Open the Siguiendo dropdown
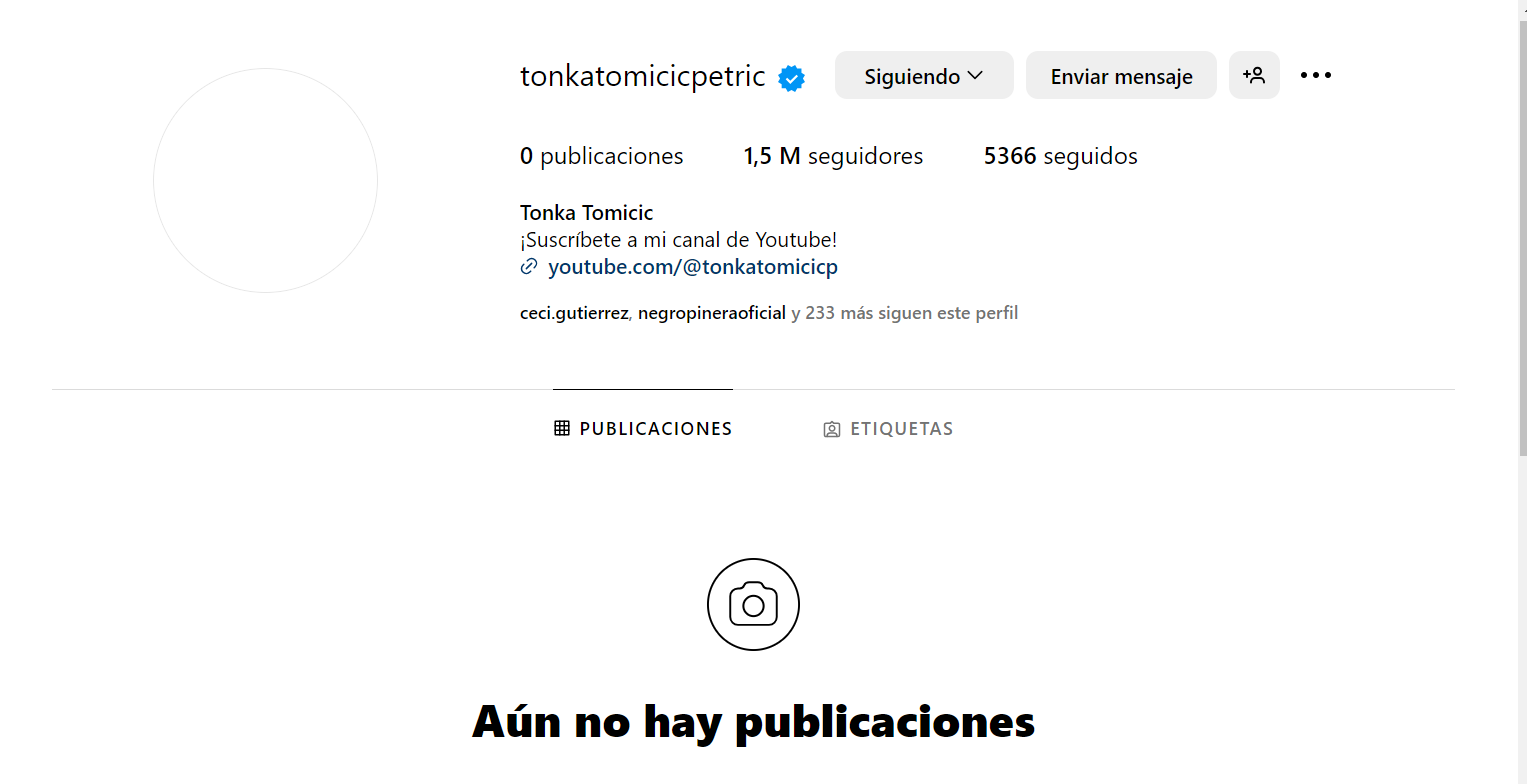 [x=924, y=76]
